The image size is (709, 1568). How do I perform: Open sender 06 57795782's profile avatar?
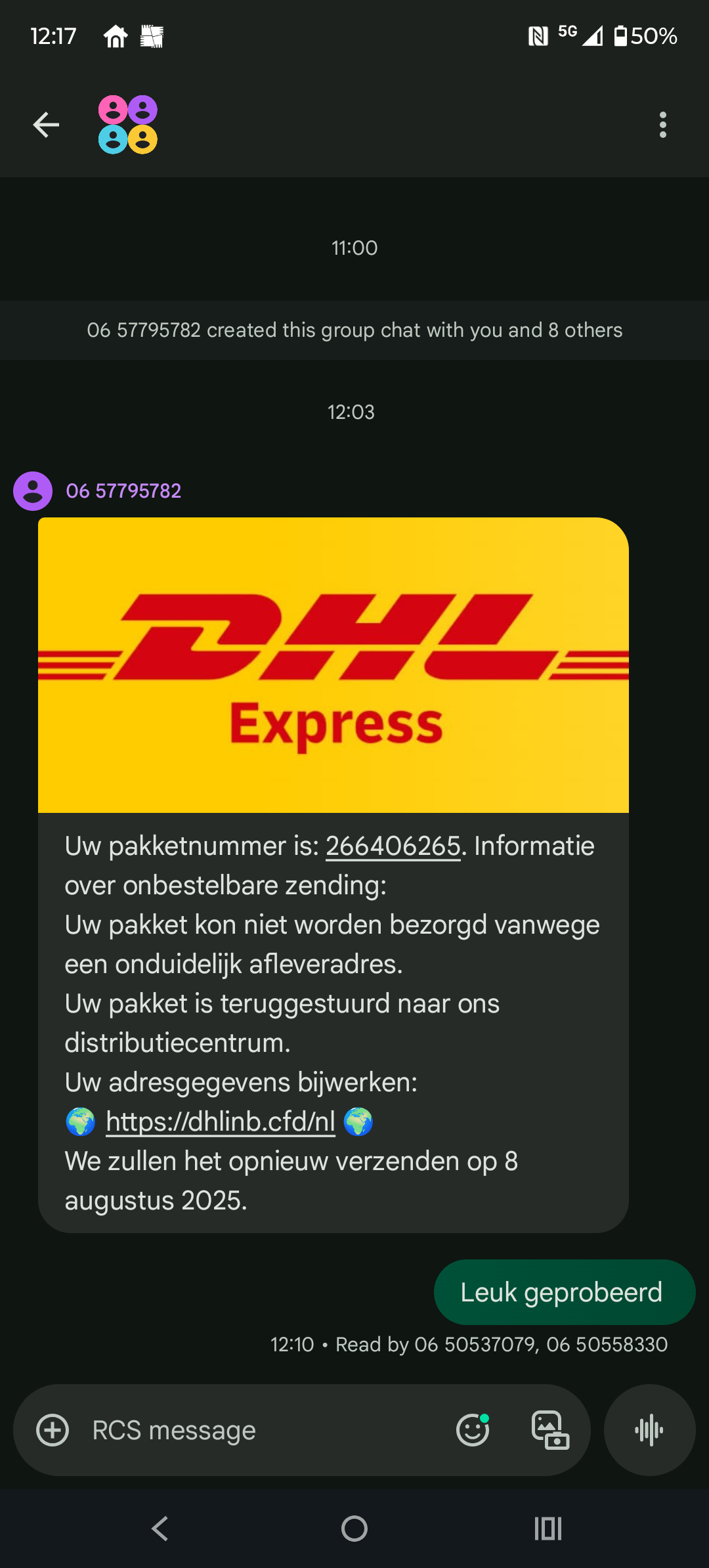click(33, 491)
